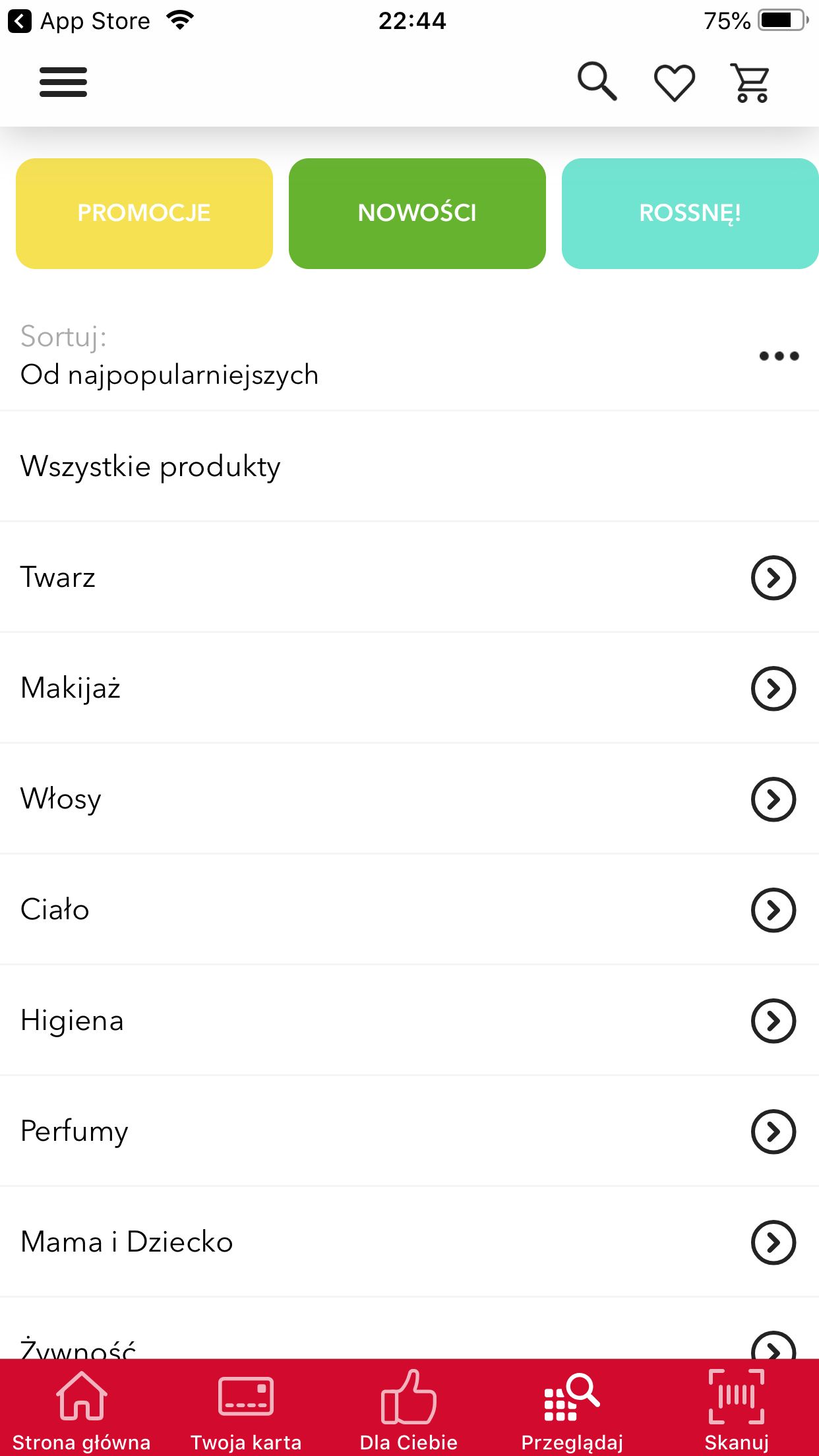The image size is (819, 1456).
Task: Switch to the Skanuj tab
Action: [737, 1409]
